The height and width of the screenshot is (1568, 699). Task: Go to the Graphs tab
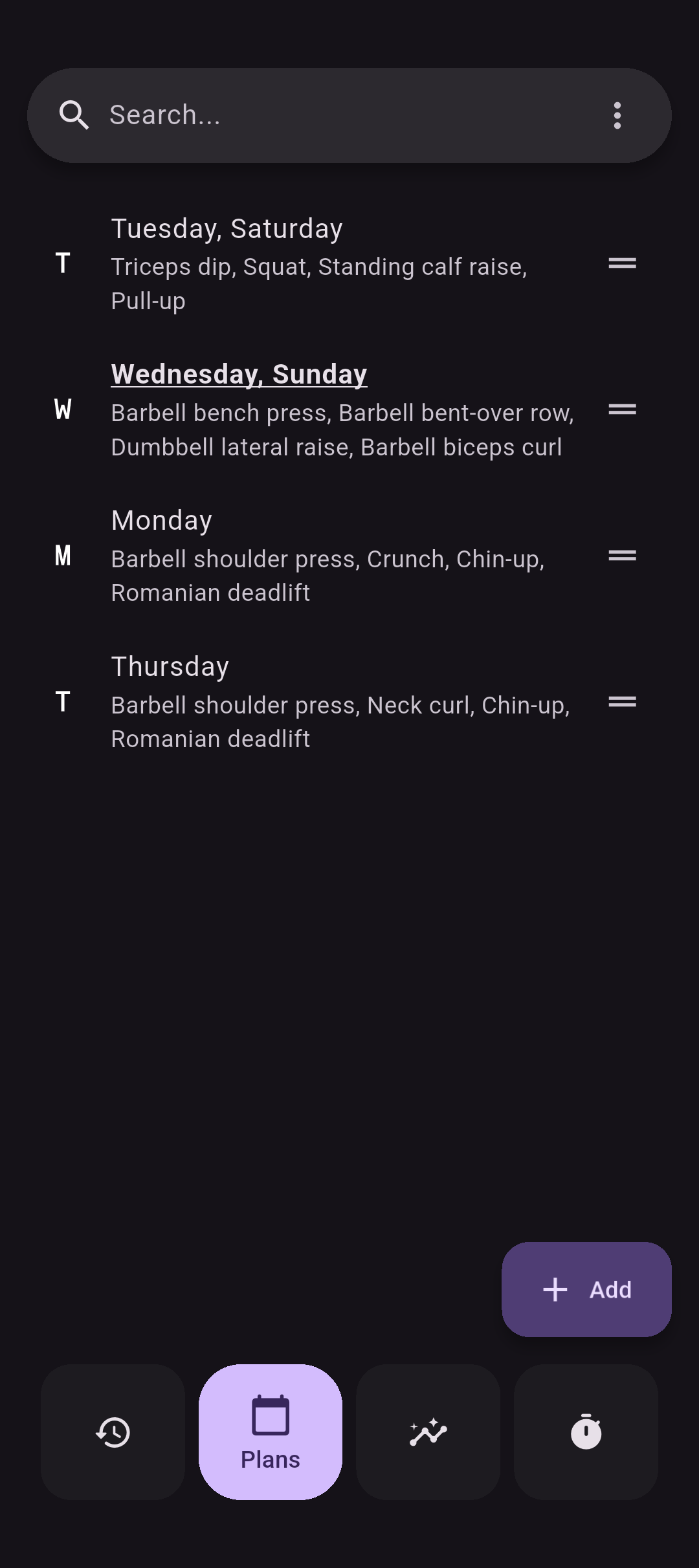pos(428,1432)
